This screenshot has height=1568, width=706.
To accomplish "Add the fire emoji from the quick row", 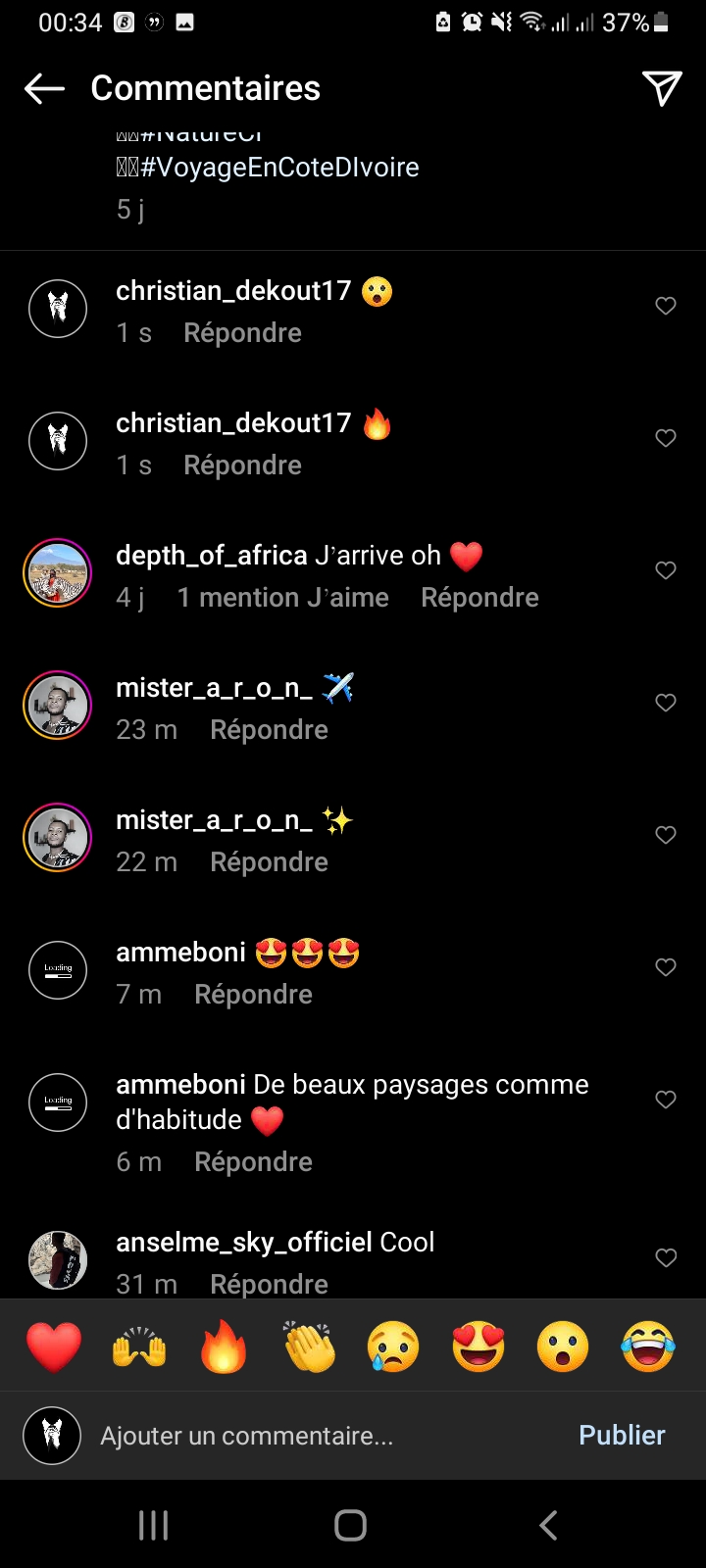I will click(224, 1347).
